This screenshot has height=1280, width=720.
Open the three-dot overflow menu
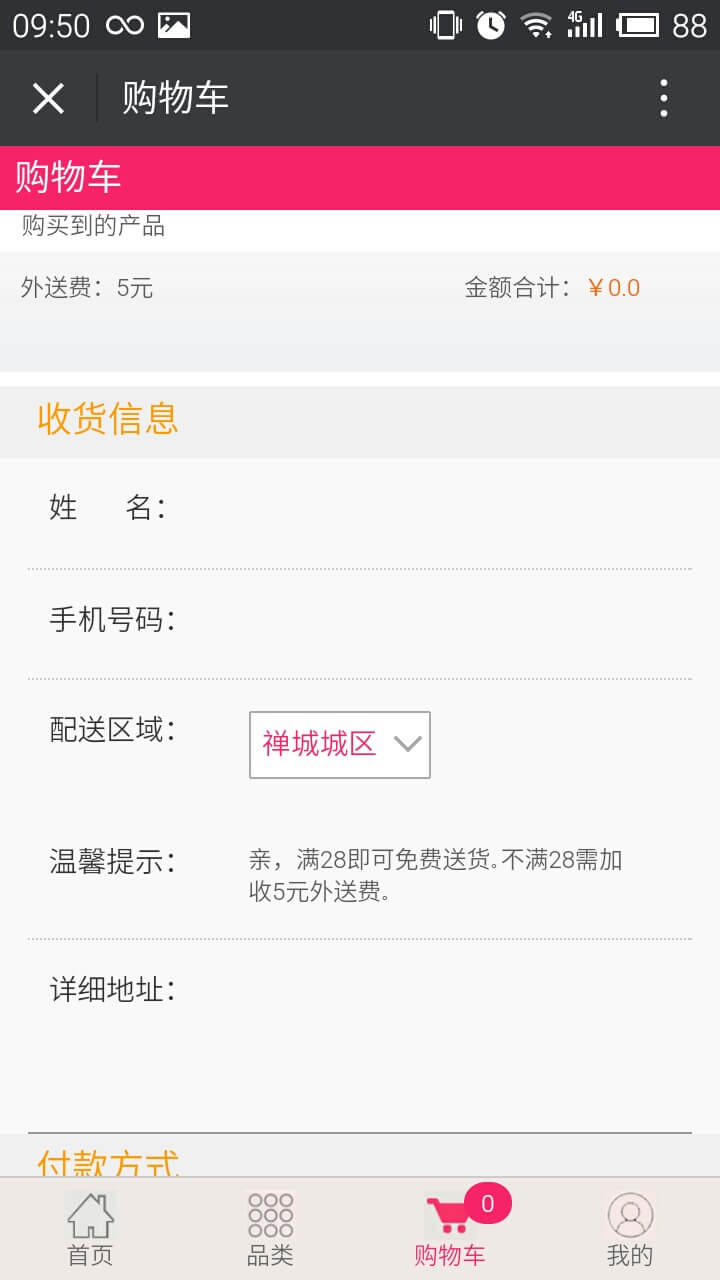pyautogui.click(x=663, y=98)
